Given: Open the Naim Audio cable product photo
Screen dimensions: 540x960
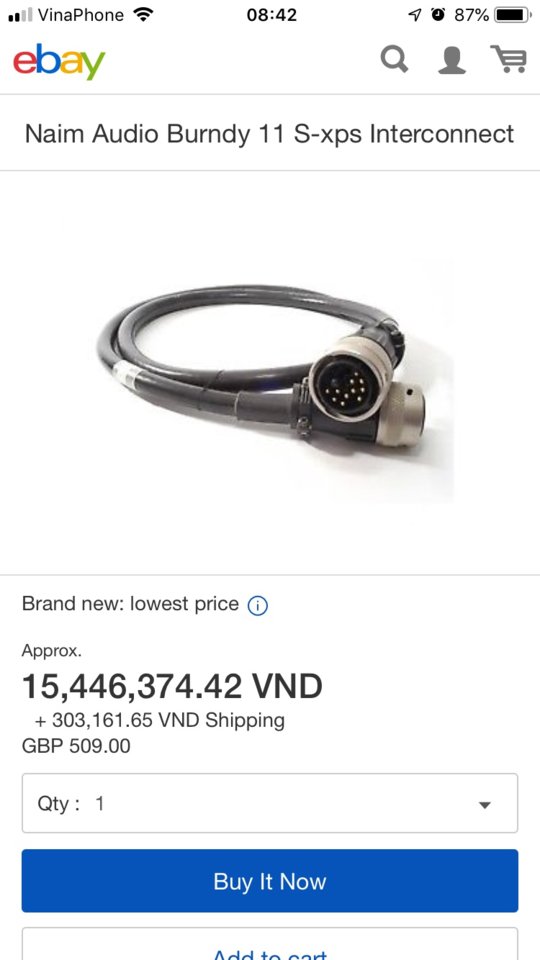Looking at the screenshot, I should [x=269, y=372].
